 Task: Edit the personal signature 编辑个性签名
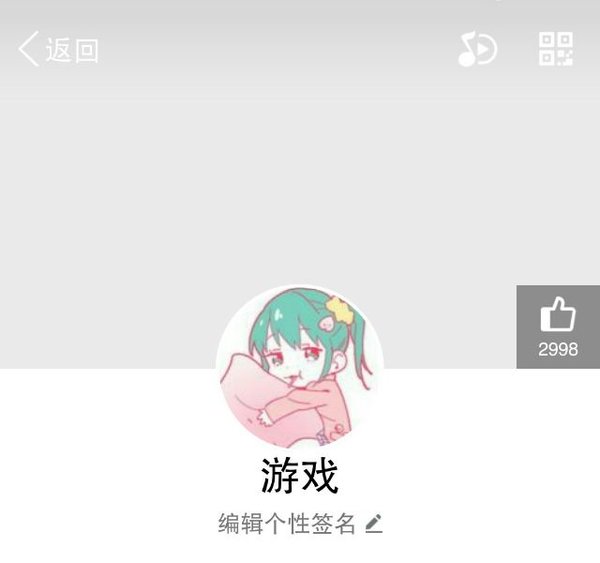click(300, 523)
